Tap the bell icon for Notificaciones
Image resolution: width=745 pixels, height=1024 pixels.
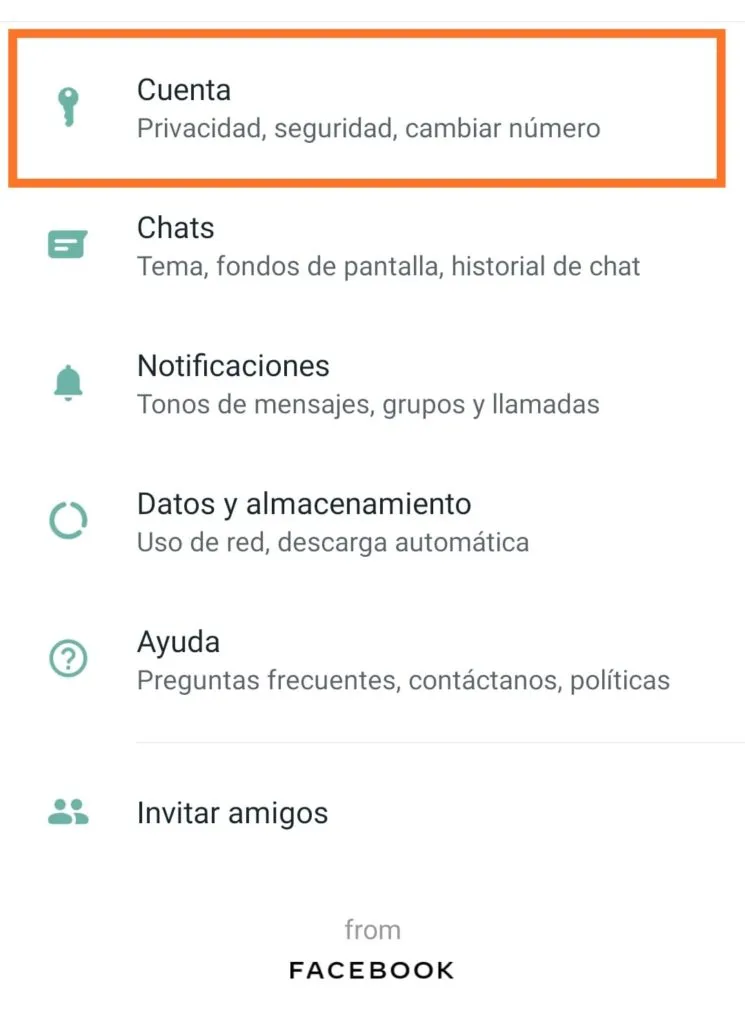click(67, 380)
